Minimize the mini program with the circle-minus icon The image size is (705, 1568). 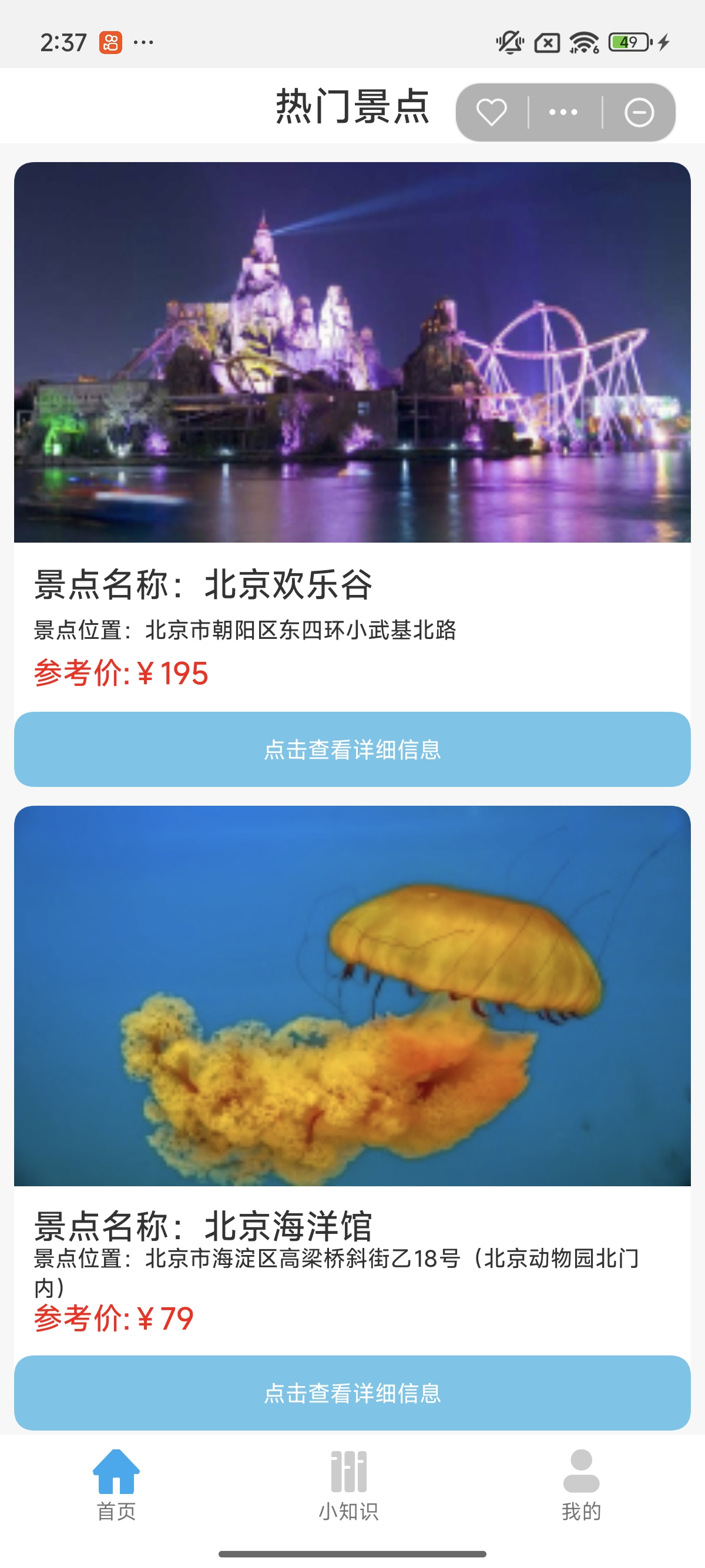(639, 113)
